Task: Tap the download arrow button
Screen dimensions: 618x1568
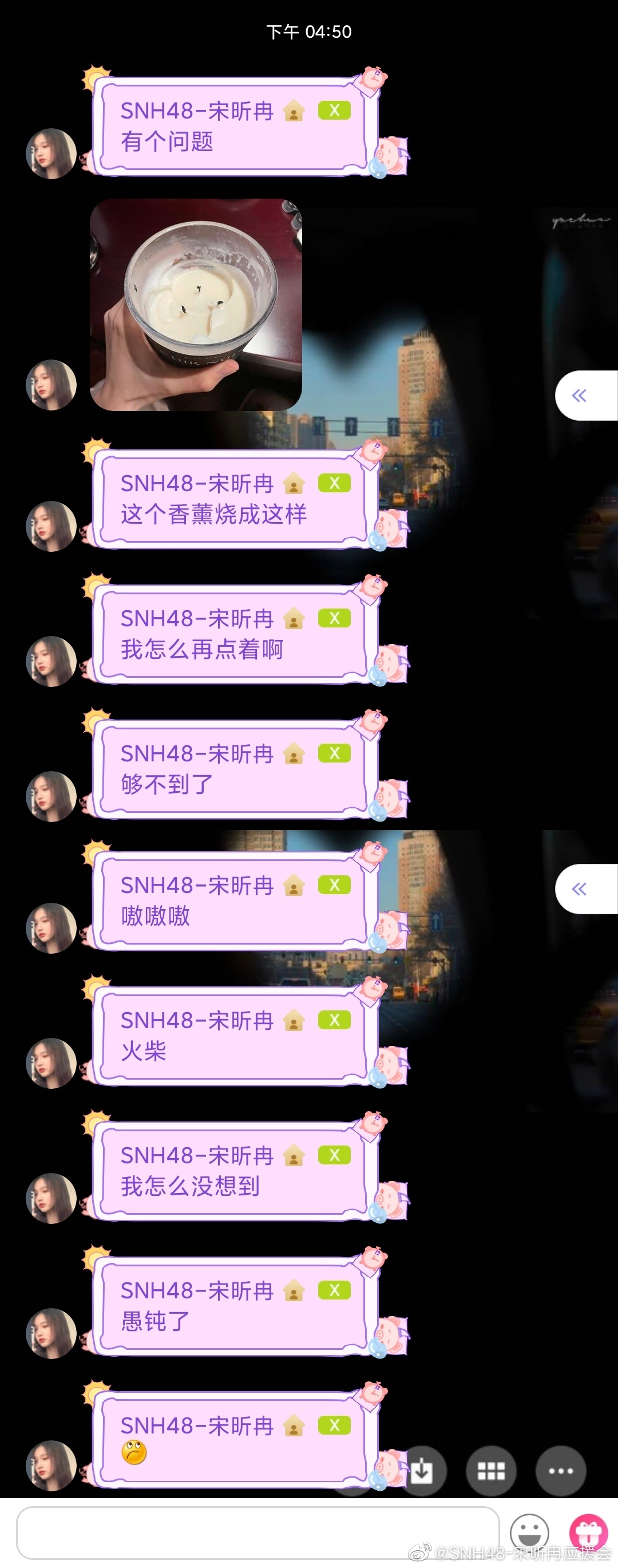Action: point(421,1471)
